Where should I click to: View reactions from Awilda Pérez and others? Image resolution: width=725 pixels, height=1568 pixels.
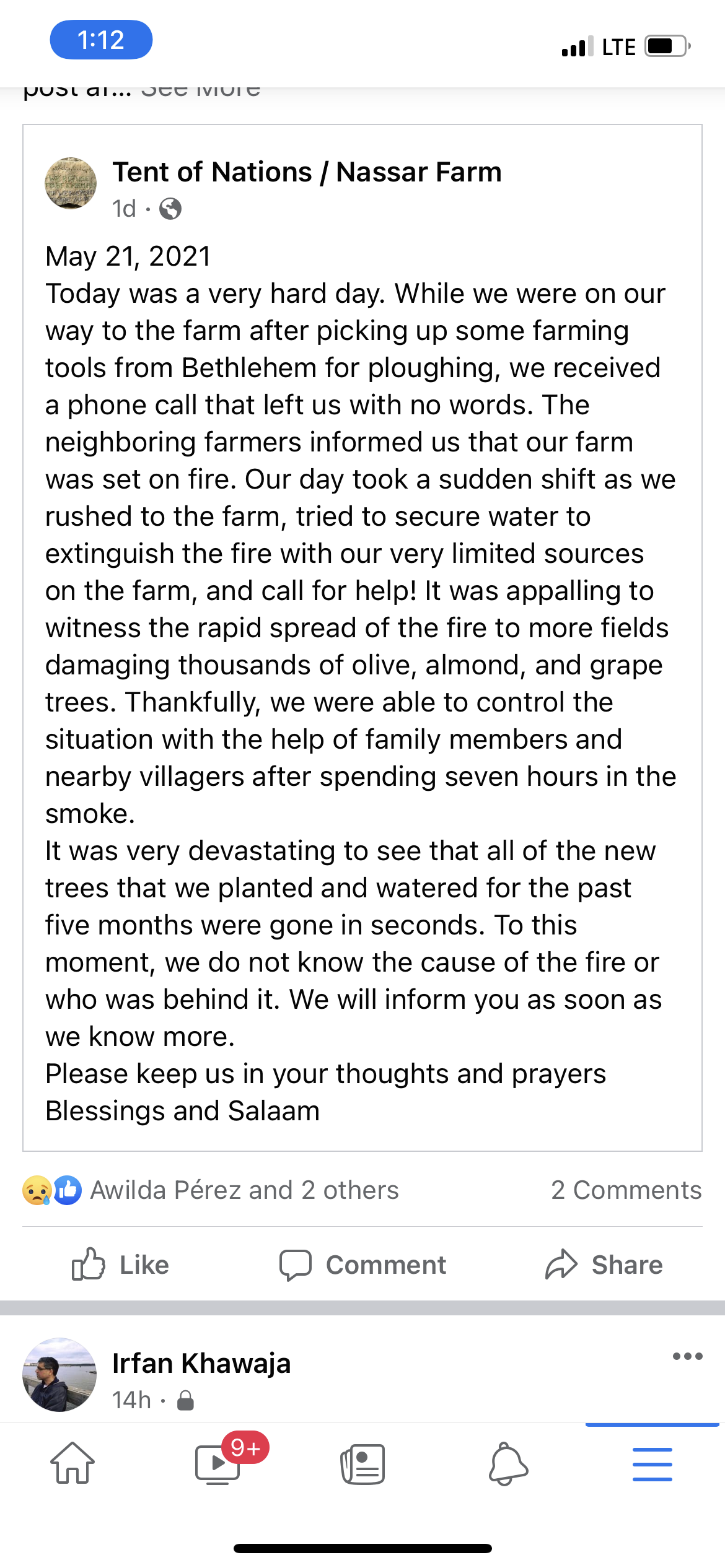(x=244, y=1190)
